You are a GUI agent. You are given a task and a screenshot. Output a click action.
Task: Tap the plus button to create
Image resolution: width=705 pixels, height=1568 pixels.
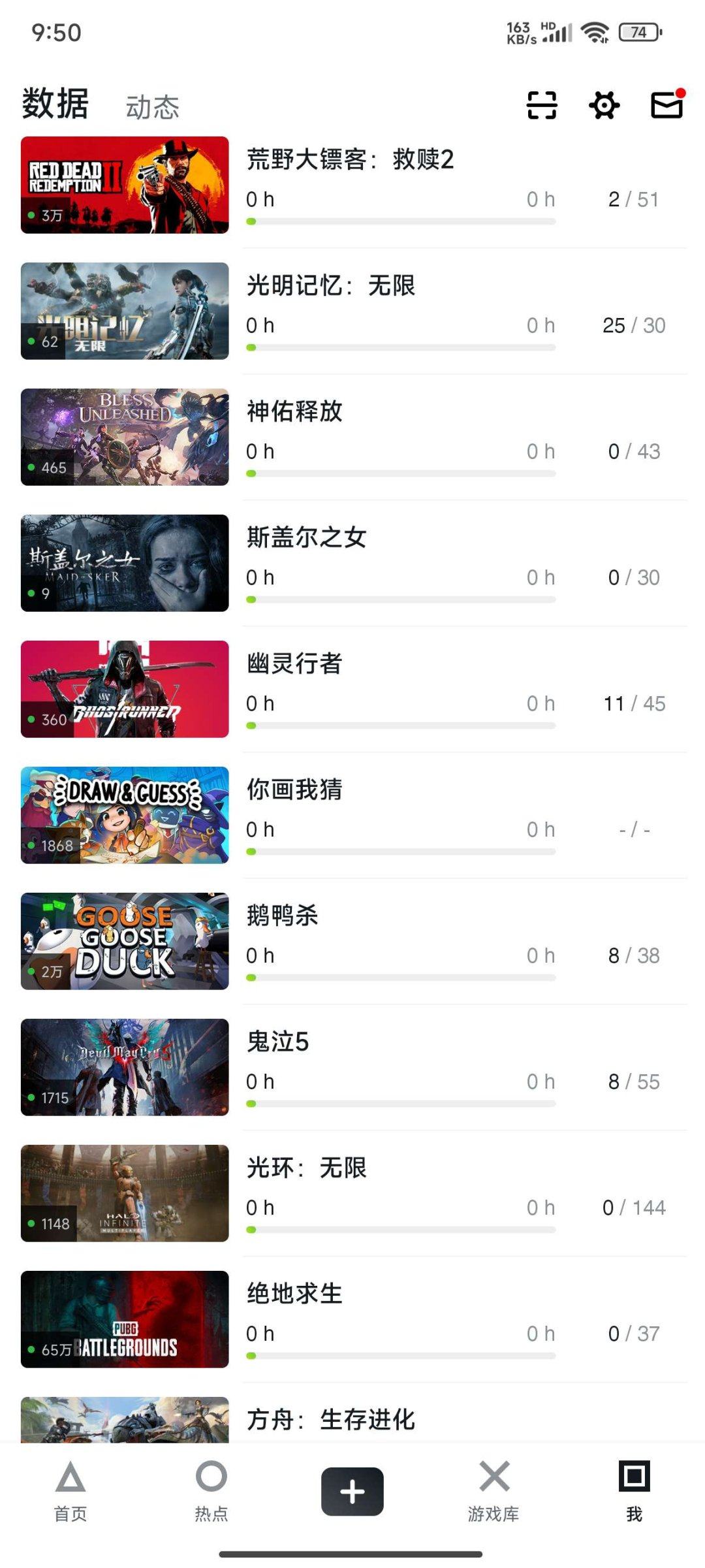coord(352,1491)
